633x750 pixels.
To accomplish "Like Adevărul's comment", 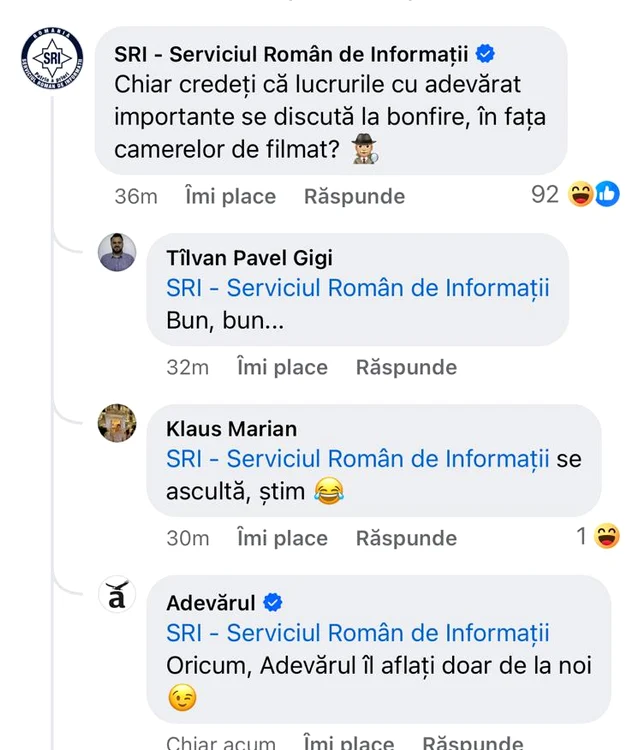I will coord(348,742).
